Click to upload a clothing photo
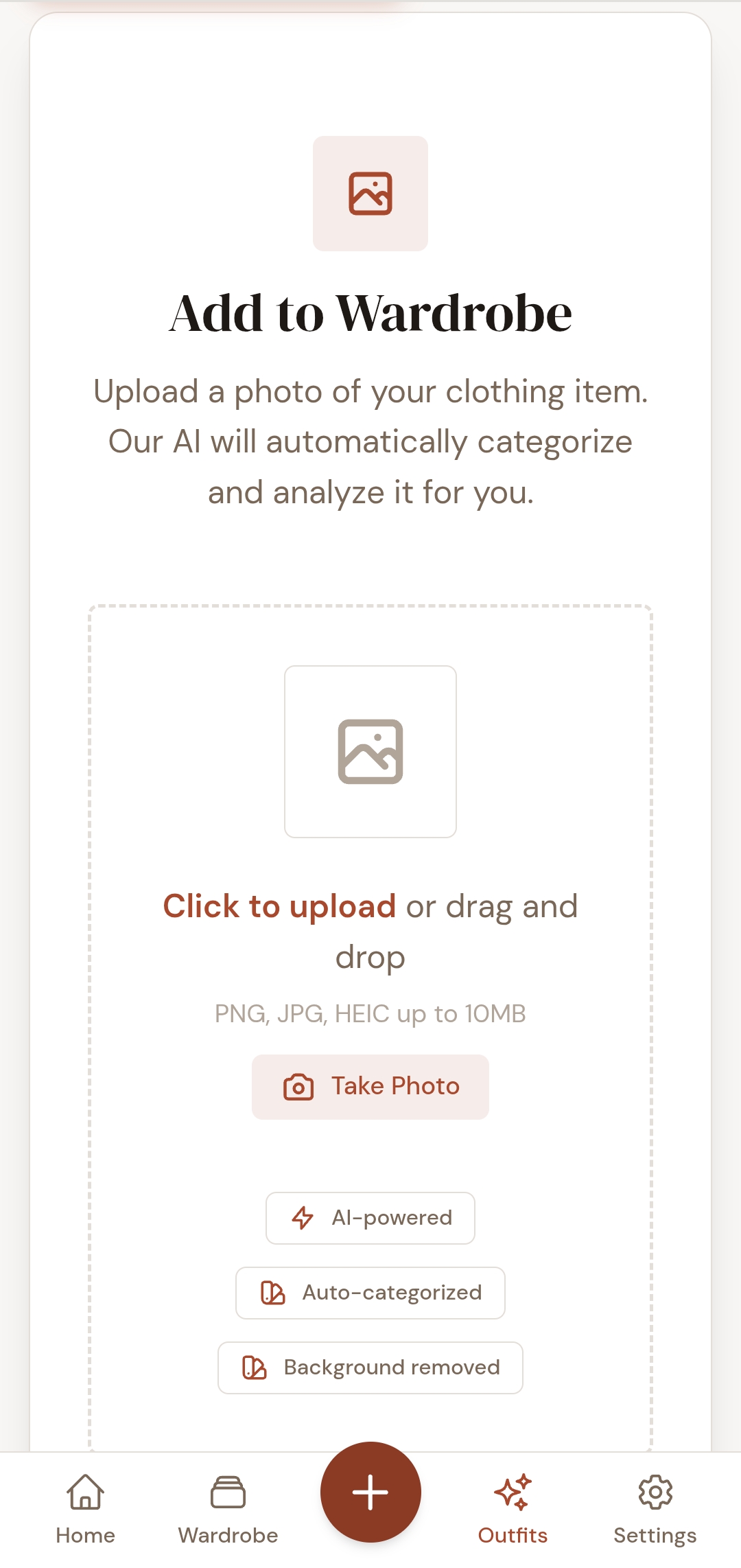Screen dimensions: 741x1568 [280, 906]
